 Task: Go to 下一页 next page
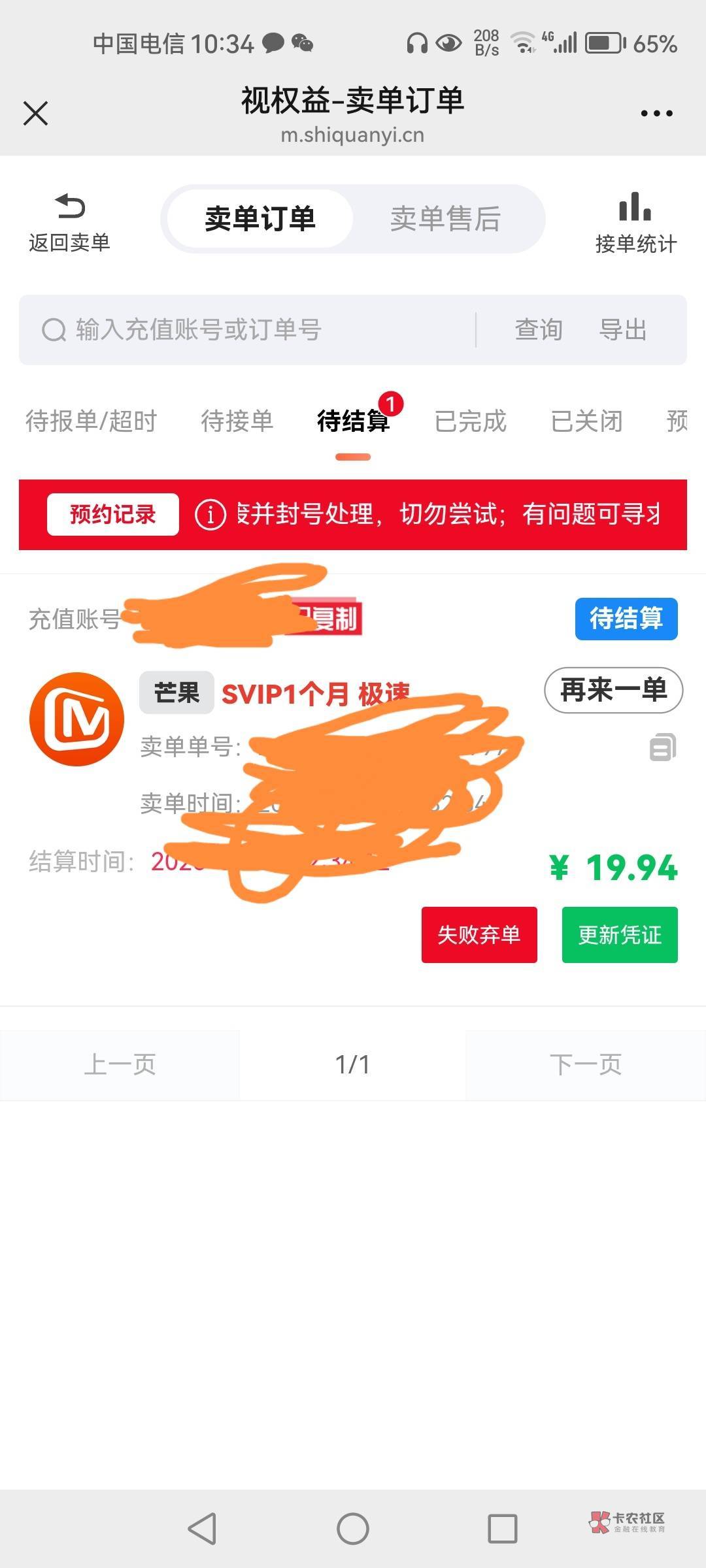pyautogui.click(x=586, y=1065)
